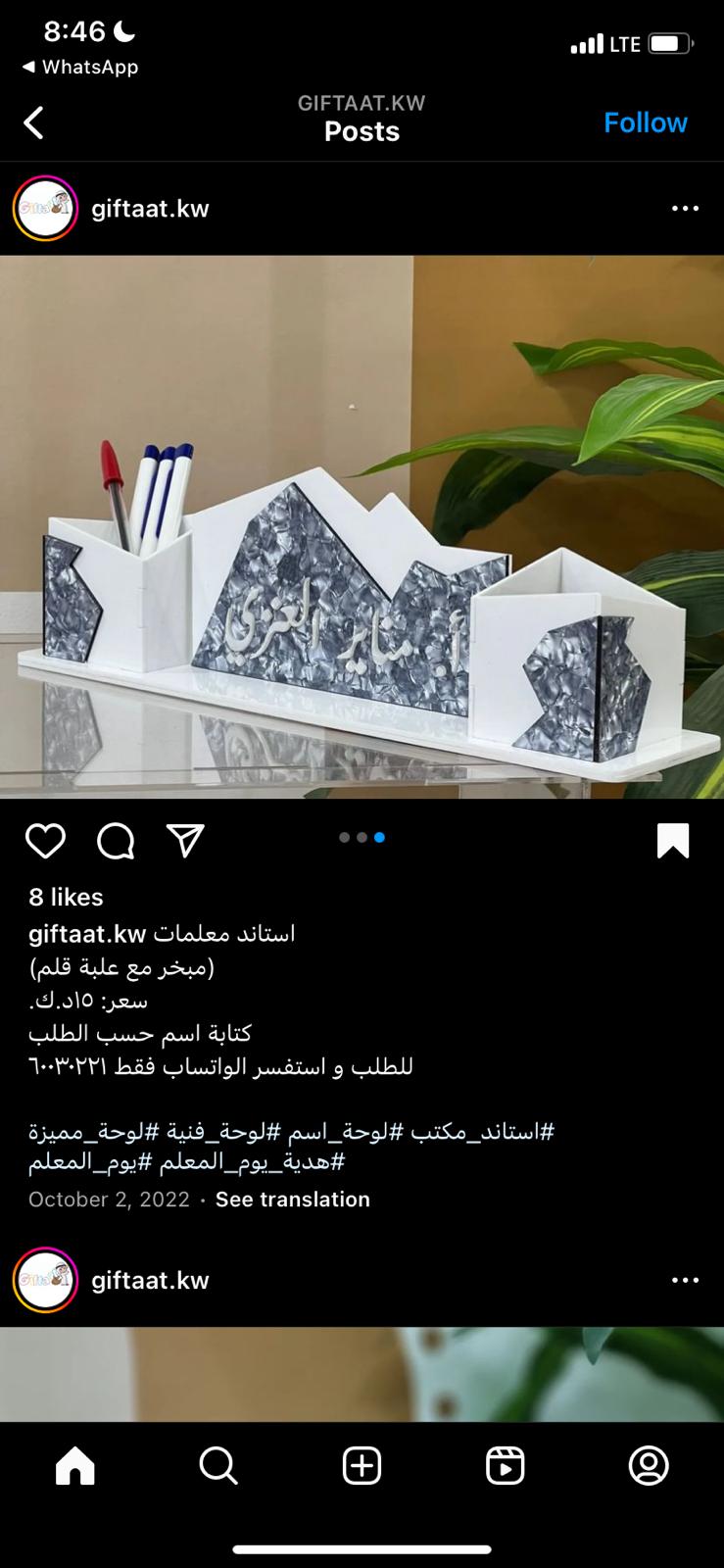Return to WhatsApp from status bar
Viewport: 724px width, 1568px height.
pyautogui.click(x=80, y=67)
